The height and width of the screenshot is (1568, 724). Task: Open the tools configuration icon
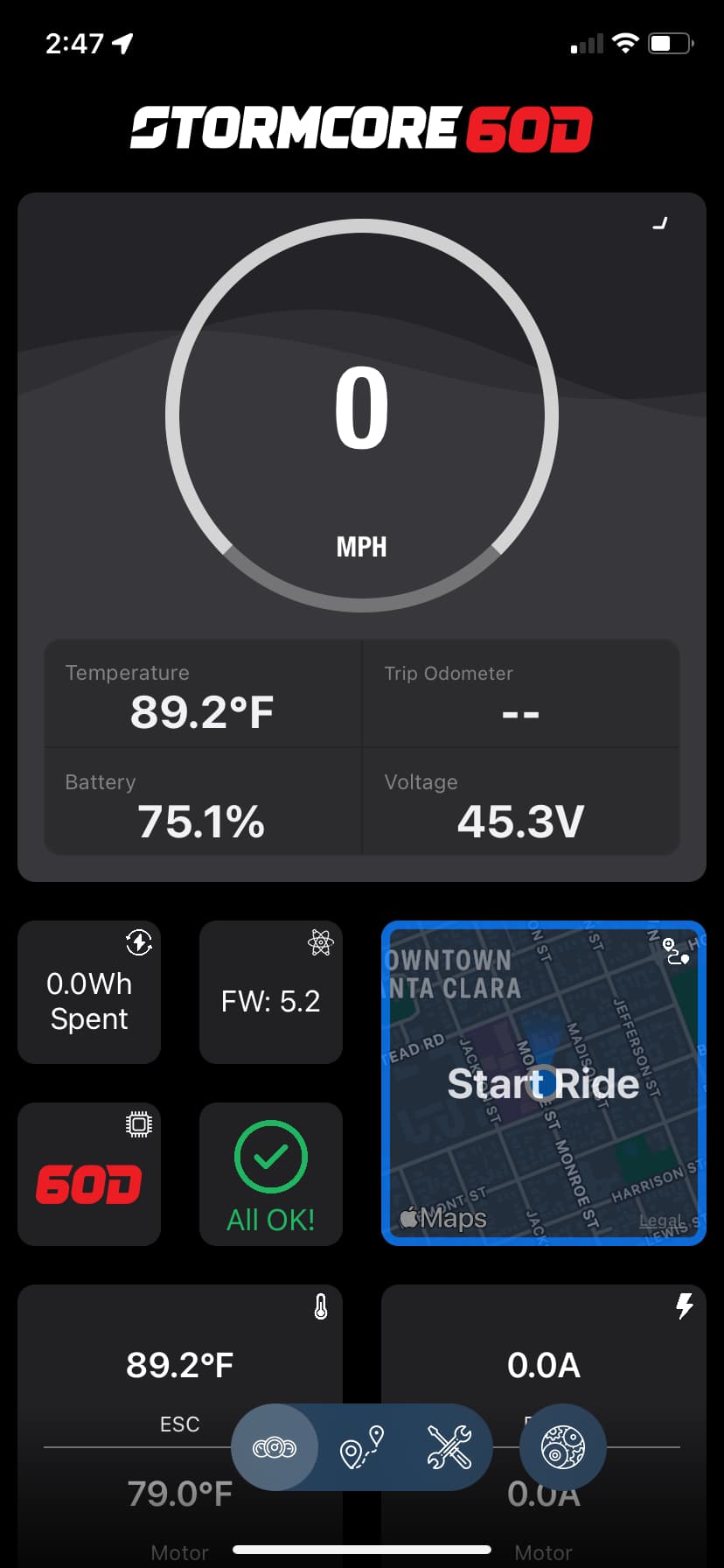447,1446
